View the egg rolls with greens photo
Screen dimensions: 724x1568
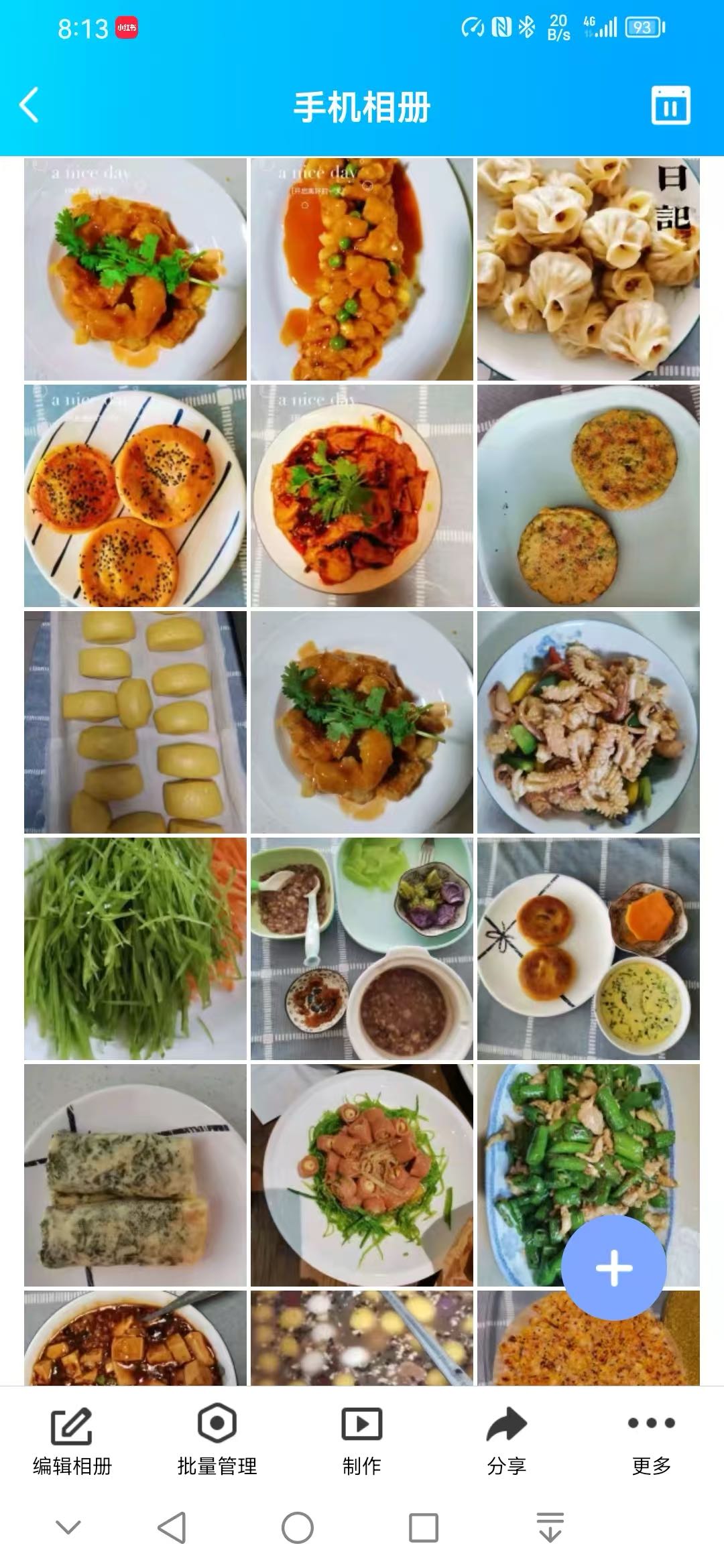pos(135,1175)
